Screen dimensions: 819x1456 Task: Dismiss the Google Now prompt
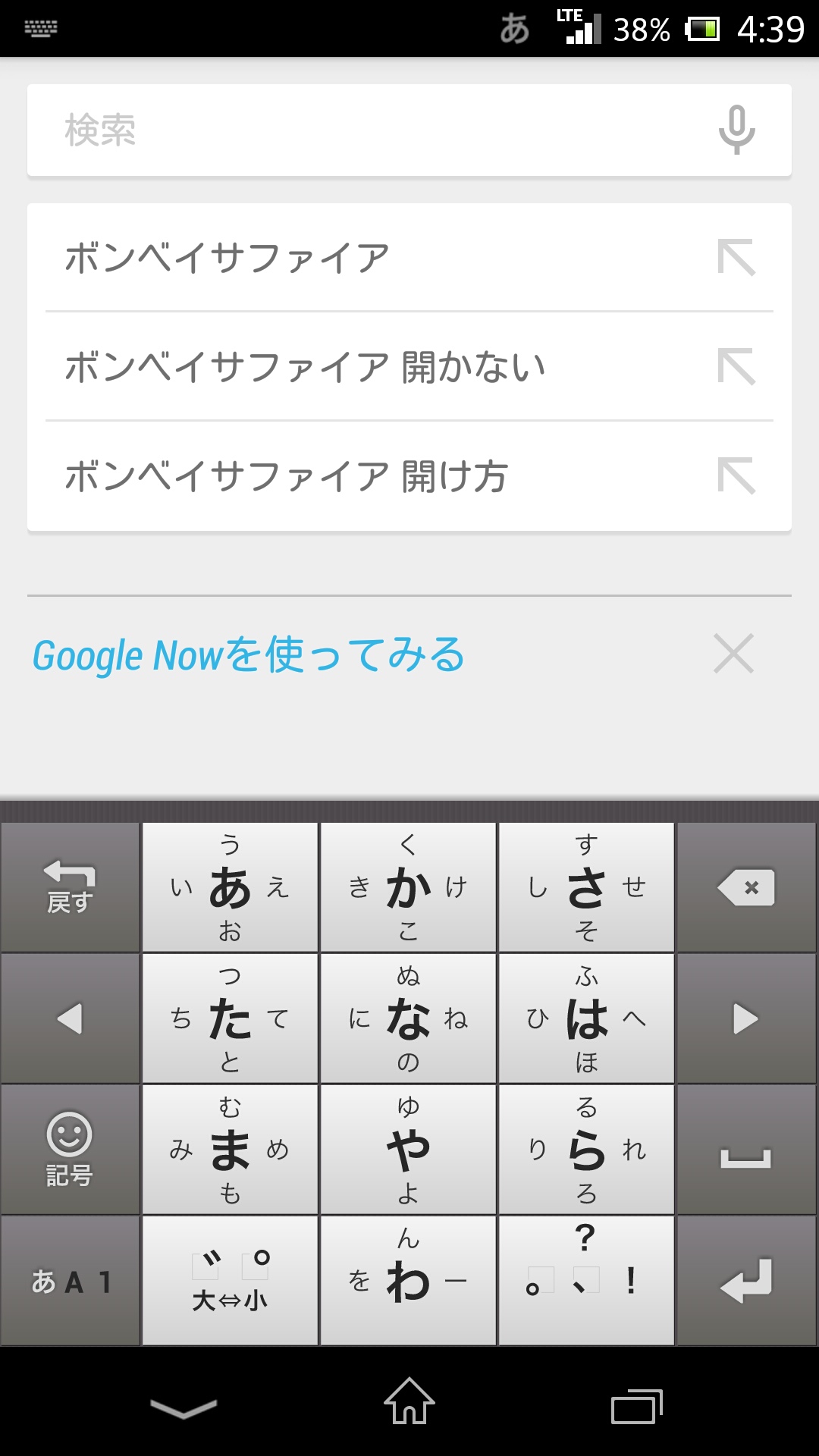tap(733, 654)
